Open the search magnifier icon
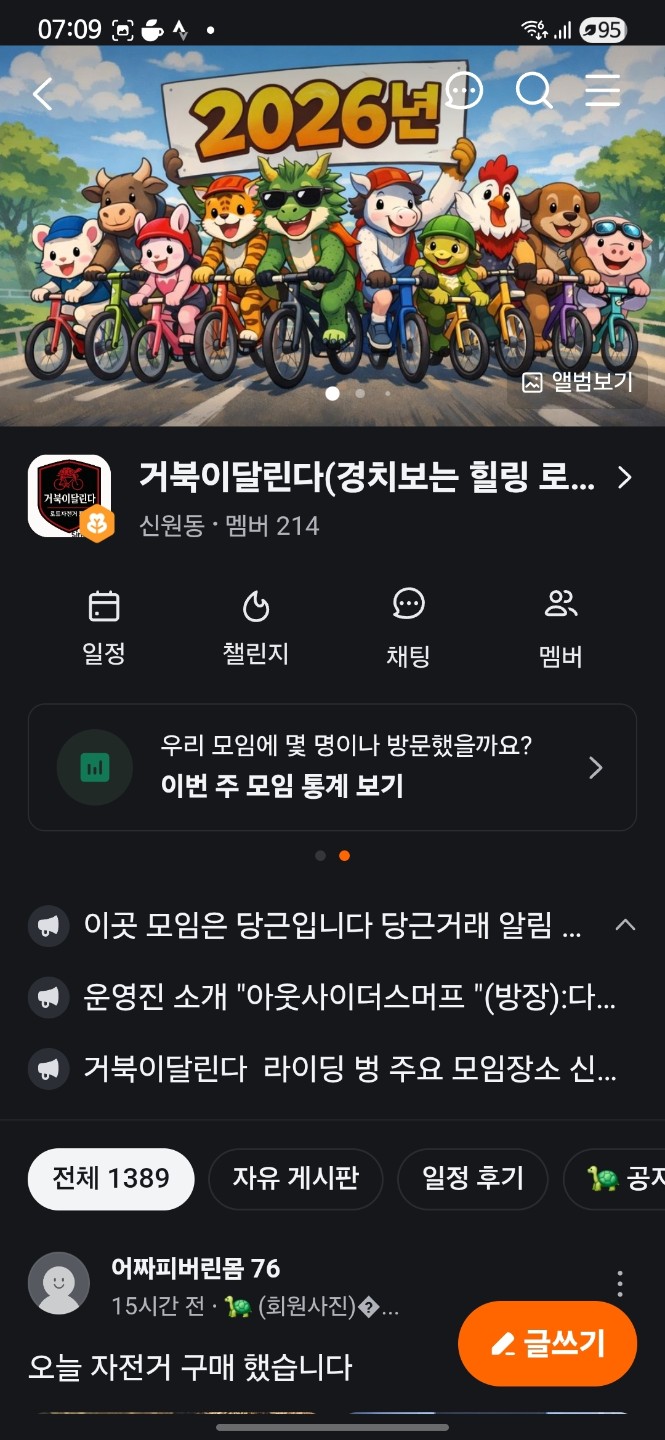 (534, 91)
